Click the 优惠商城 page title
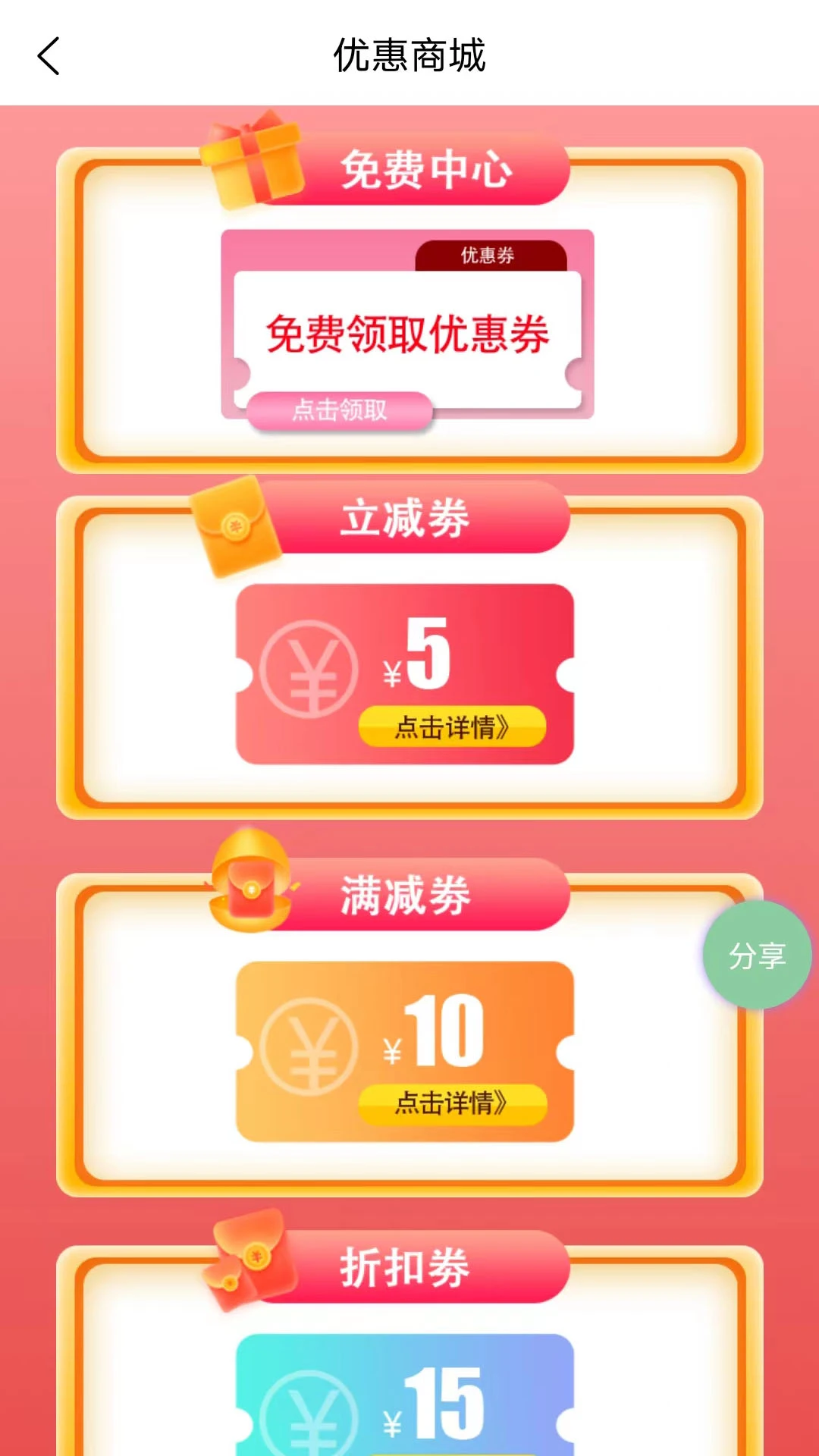 pyautogui.click(x=409, y=57)
